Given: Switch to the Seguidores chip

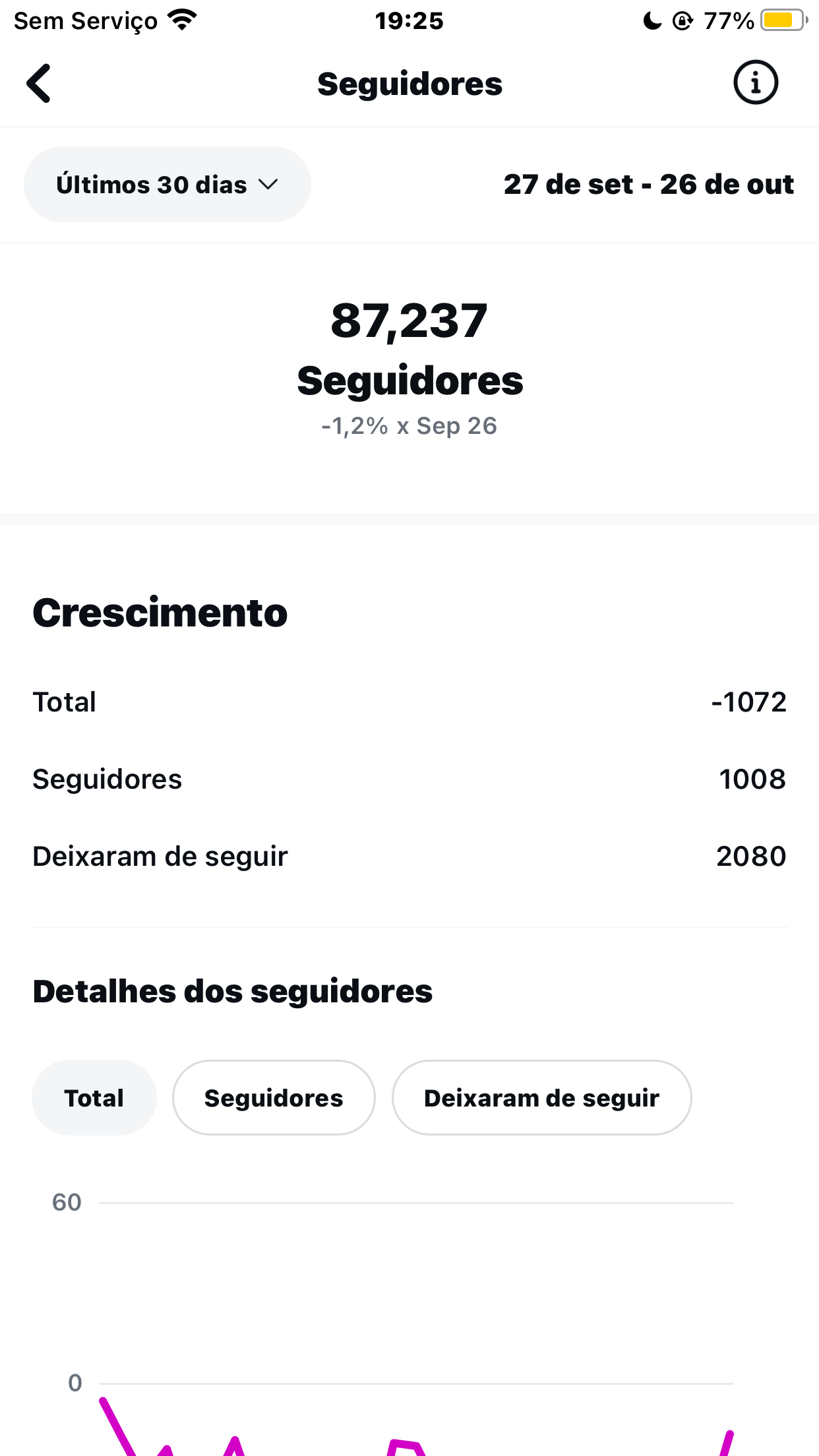Looking at the screenshot, I should tap(274, 1098).
